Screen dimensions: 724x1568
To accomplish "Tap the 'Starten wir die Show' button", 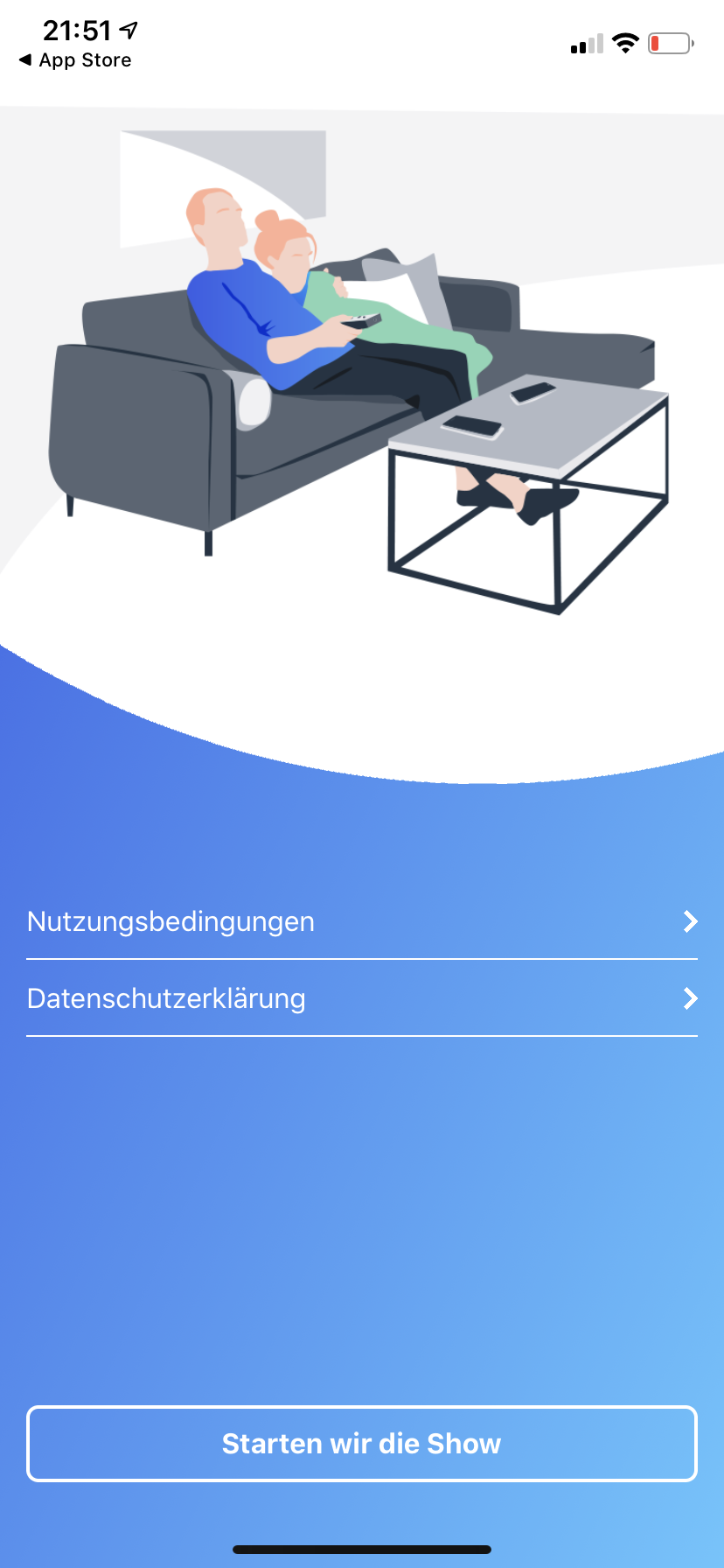I will 361,1443.
